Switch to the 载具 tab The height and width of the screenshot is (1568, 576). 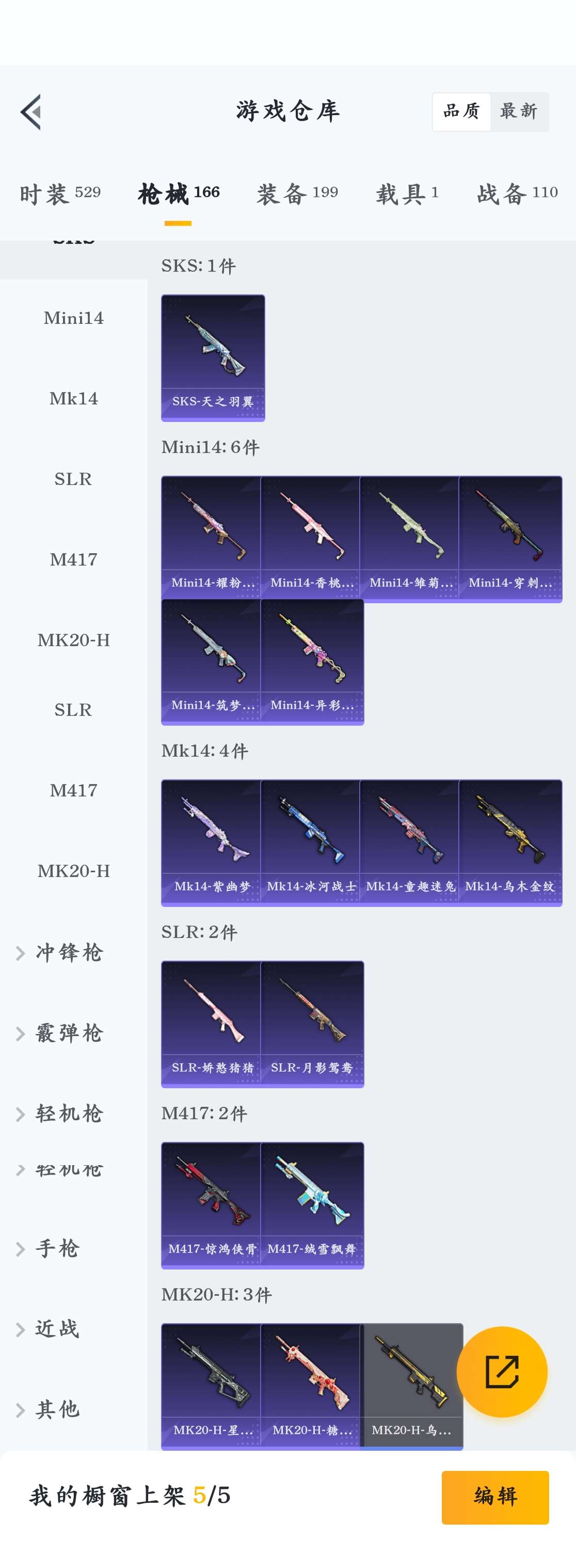click(407, 194)
